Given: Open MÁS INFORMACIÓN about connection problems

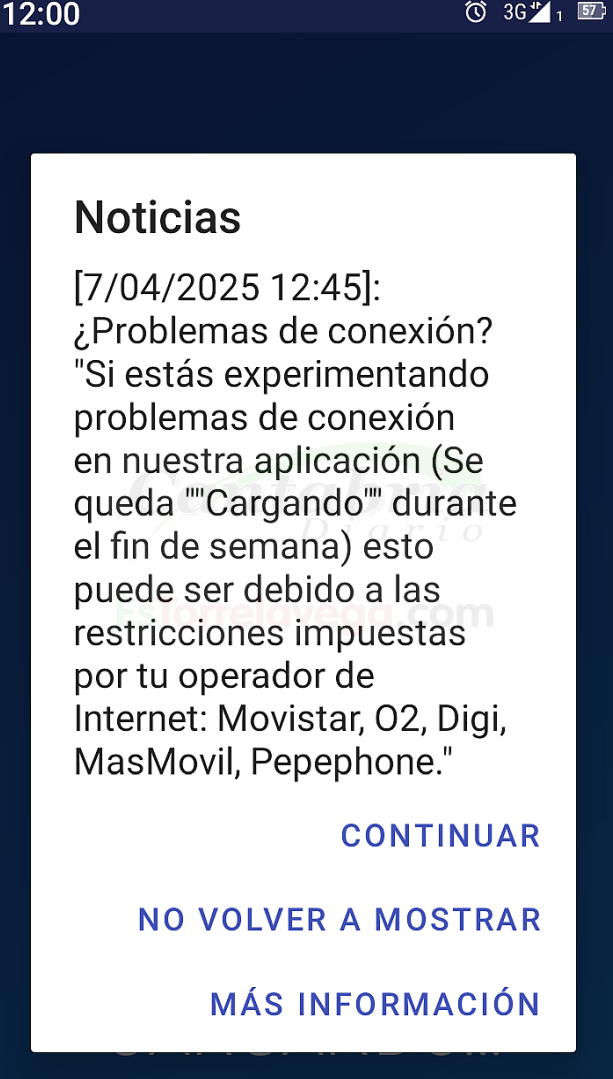Looking at the screenshot, I should click(375, 1002).
